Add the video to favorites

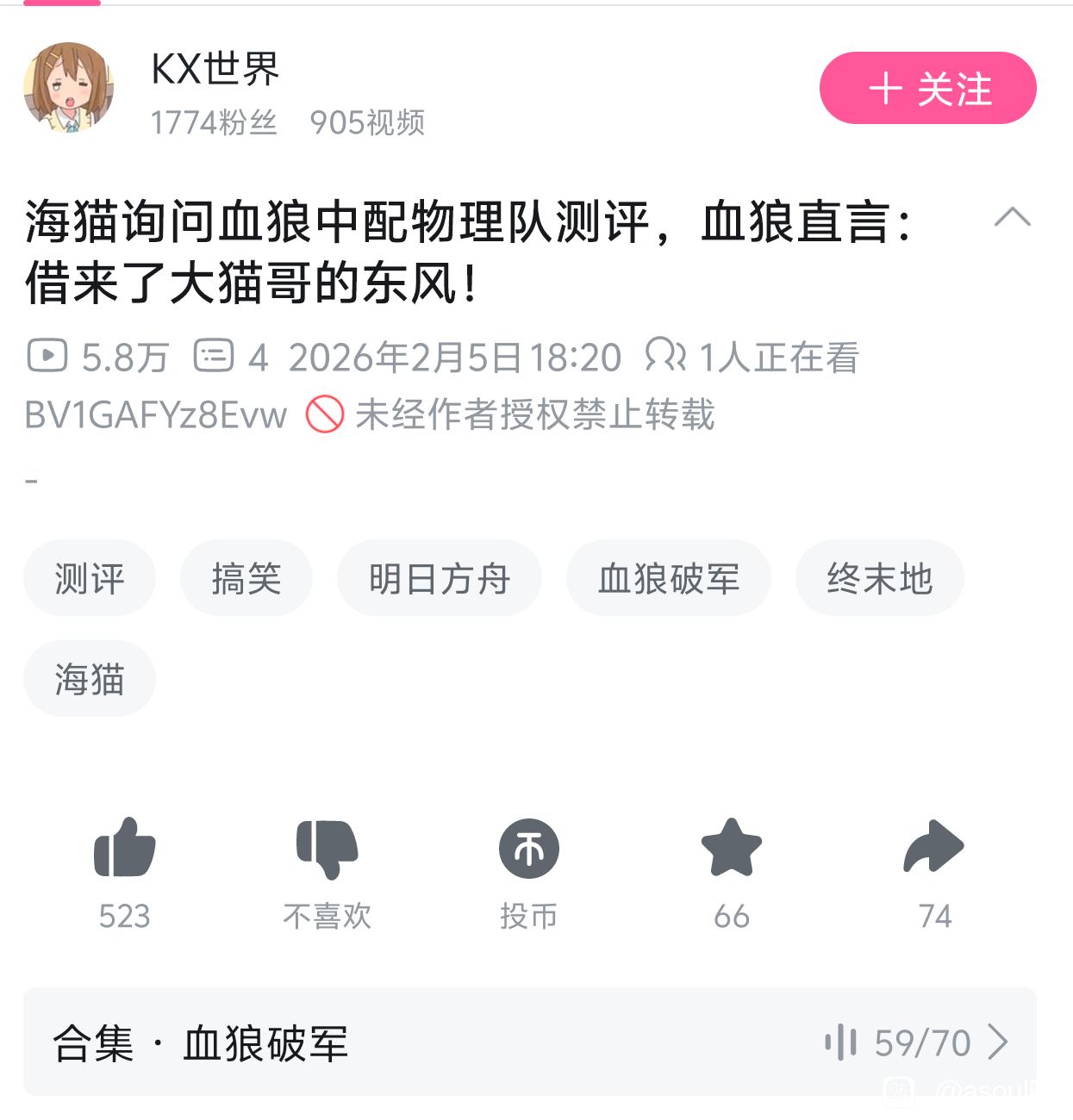(x=732, y=872)
